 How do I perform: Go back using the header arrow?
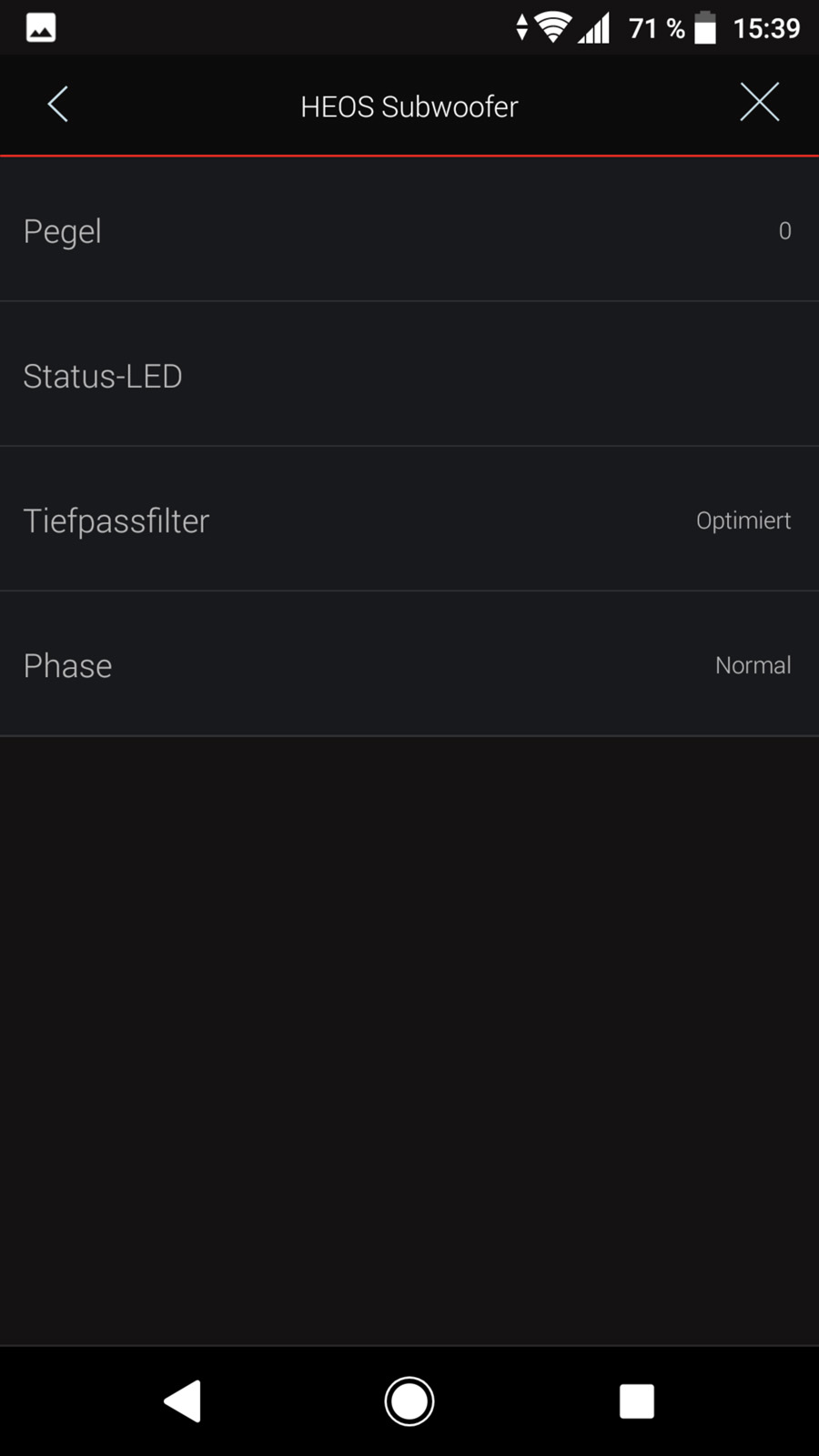coord(58,105)
